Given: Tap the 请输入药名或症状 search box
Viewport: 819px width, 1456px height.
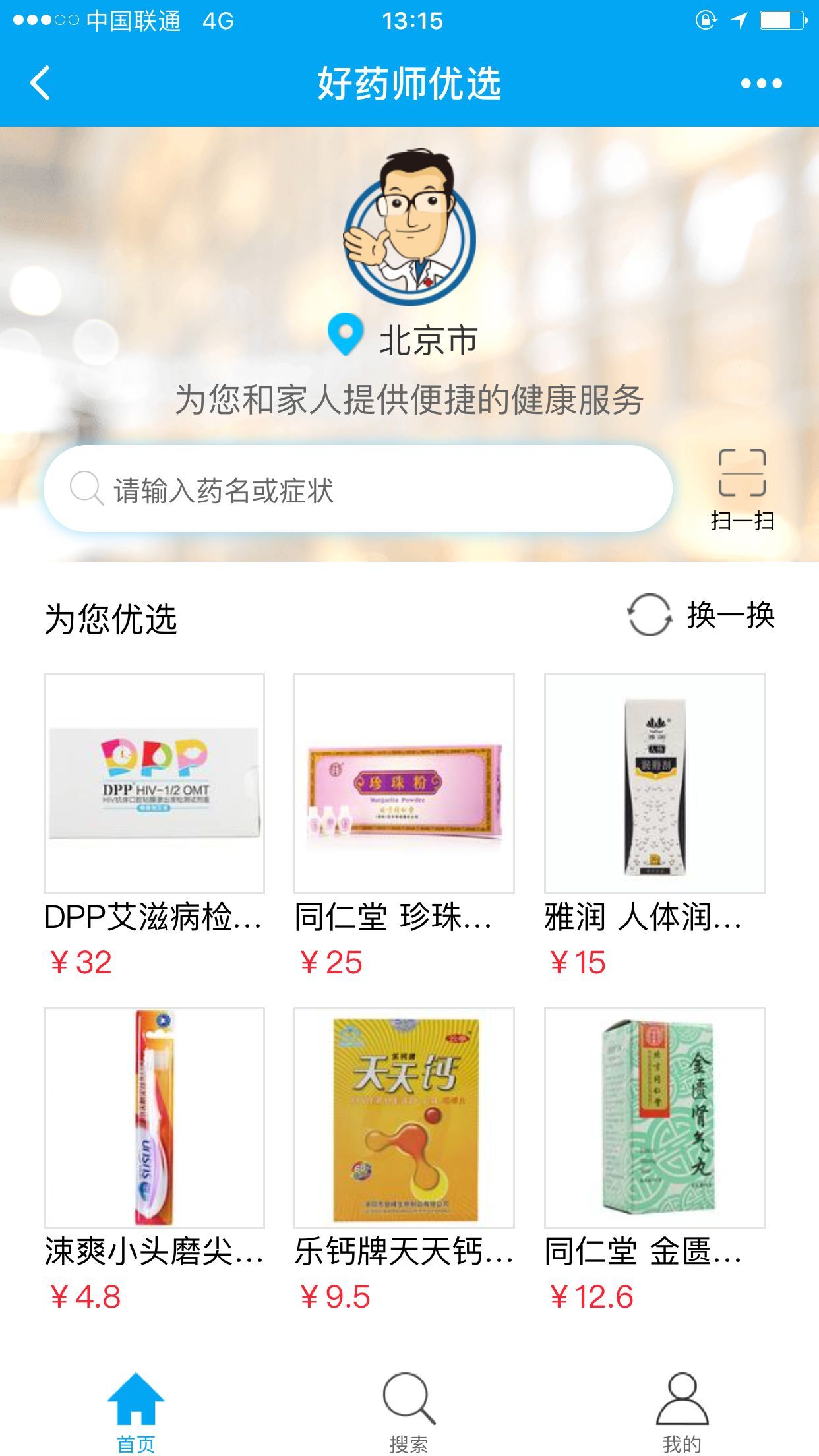Looking at the screenshot, I should pyautogui.click(x=357, y=489).
